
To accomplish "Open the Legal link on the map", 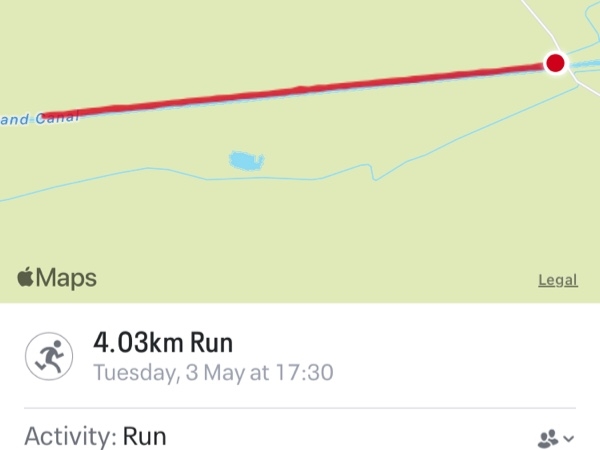I will coord(557,280).
